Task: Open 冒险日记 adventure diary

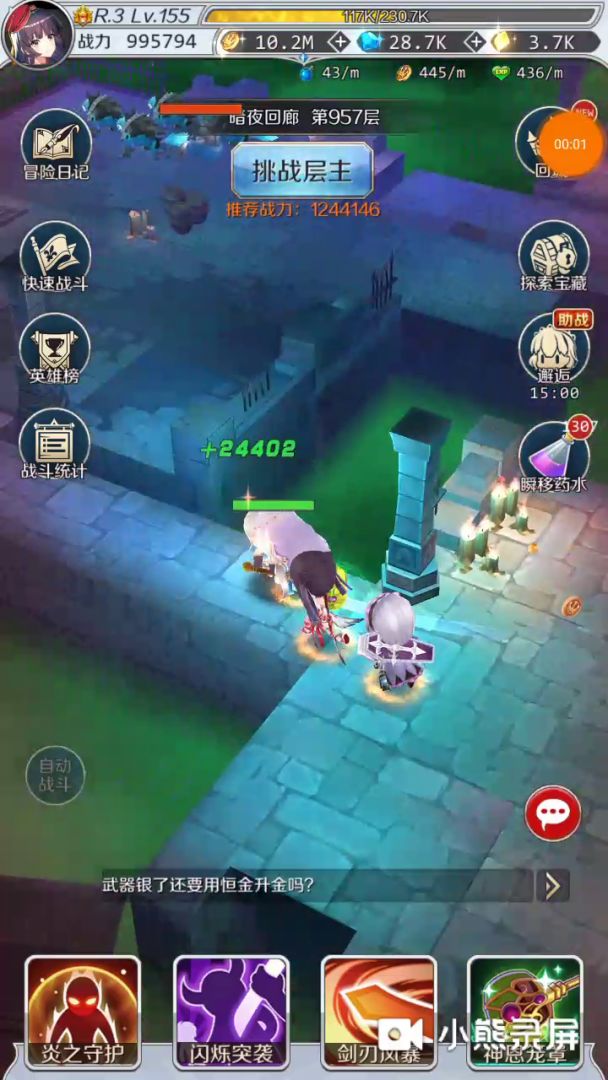Action: [x=56, y=143]
